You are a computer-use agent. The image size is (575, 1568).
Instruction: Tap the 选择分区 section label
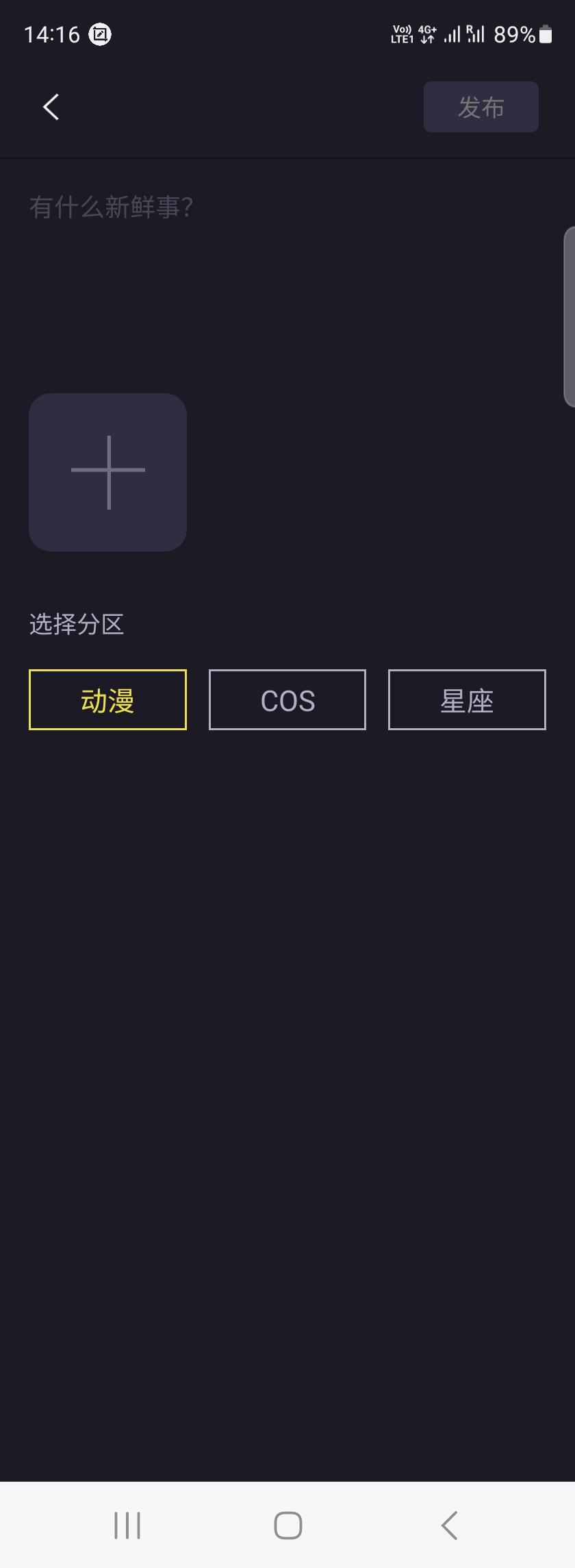77,624
